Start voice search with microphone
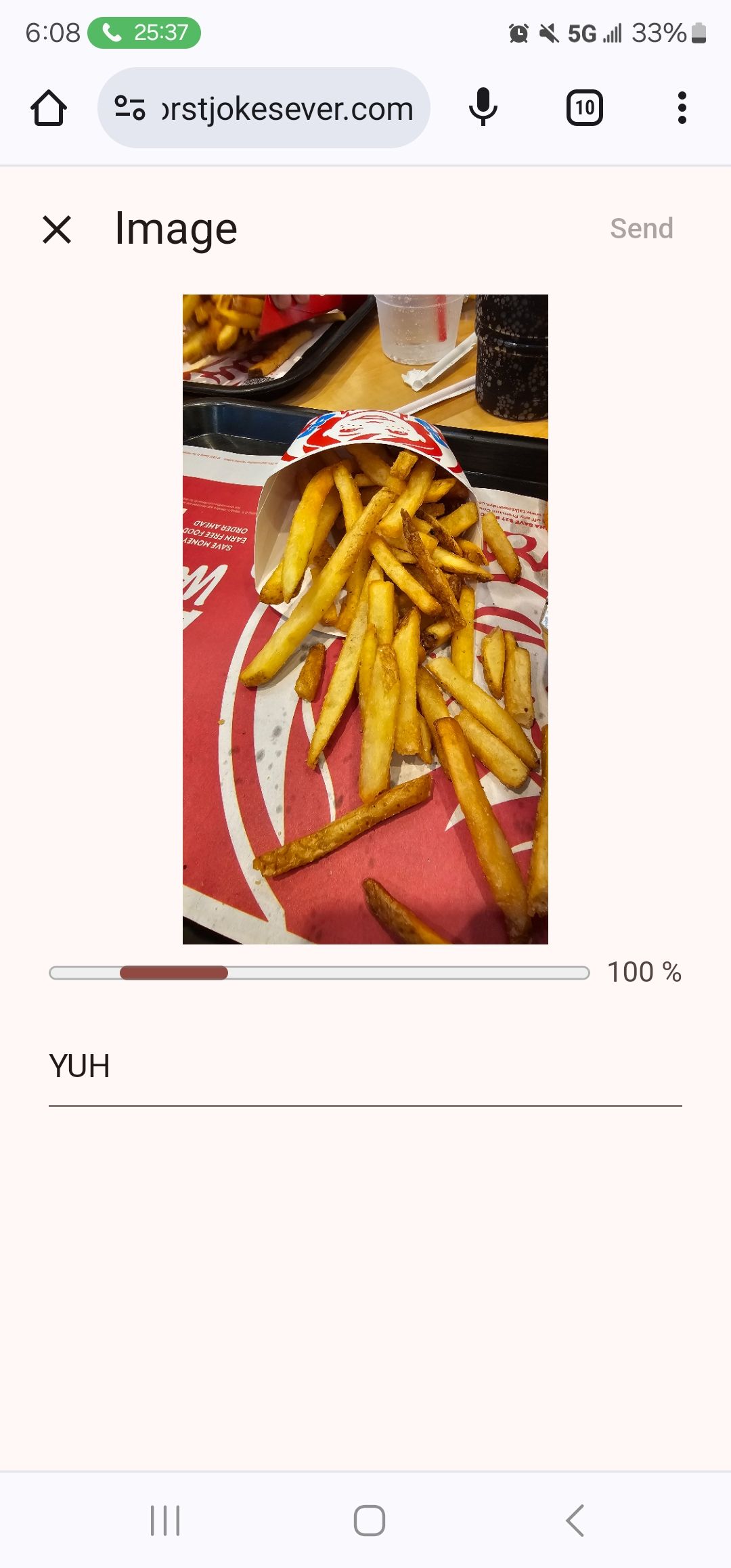Image resolution: width=731 pixels, height=1568 pixels. coord(483,108)
